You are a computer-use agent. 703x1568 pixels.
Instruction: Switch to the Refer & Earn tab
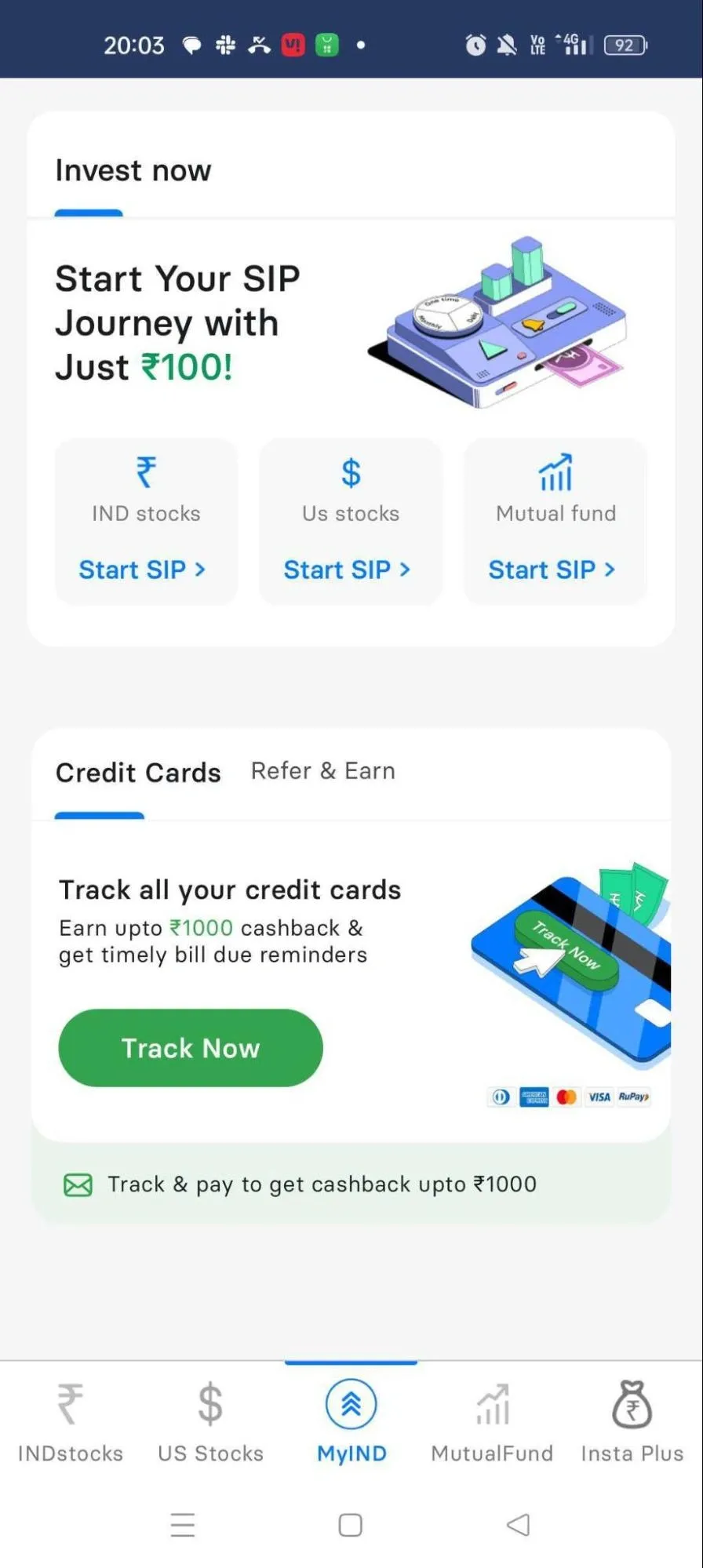point(322,771)
